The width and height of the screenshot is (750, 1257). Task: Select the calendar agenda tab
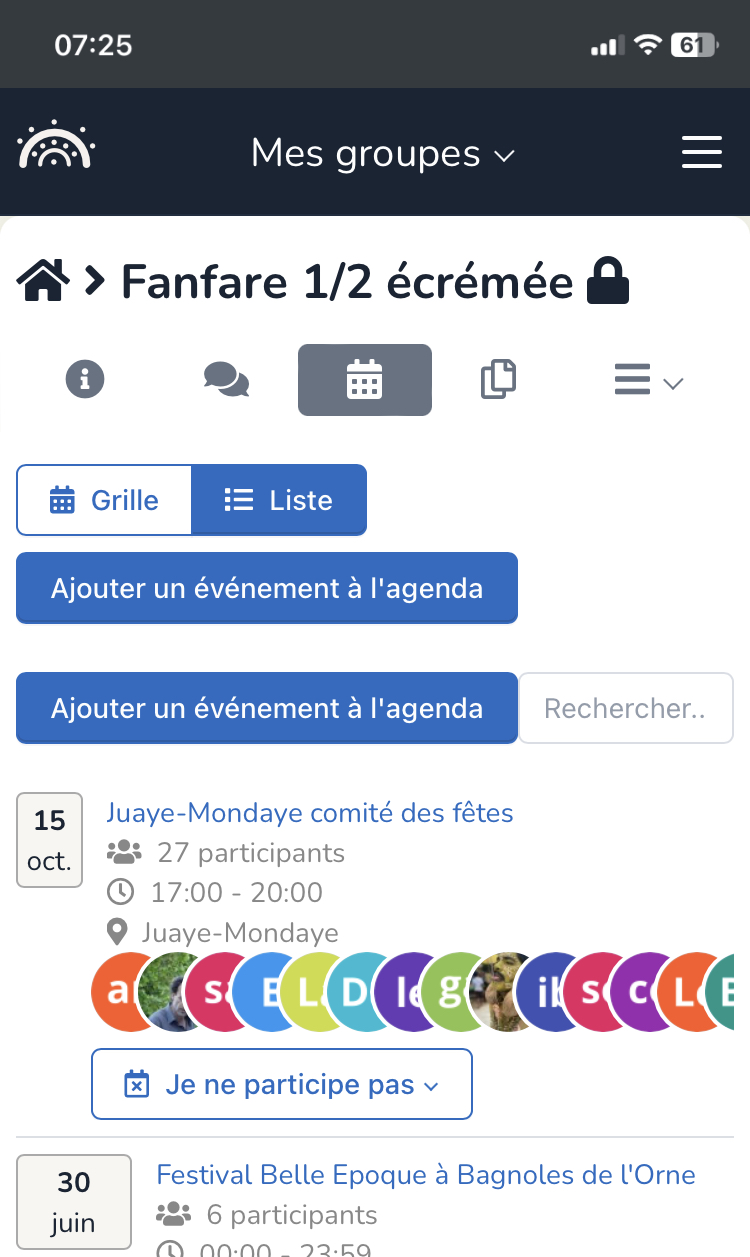(364, 380)
